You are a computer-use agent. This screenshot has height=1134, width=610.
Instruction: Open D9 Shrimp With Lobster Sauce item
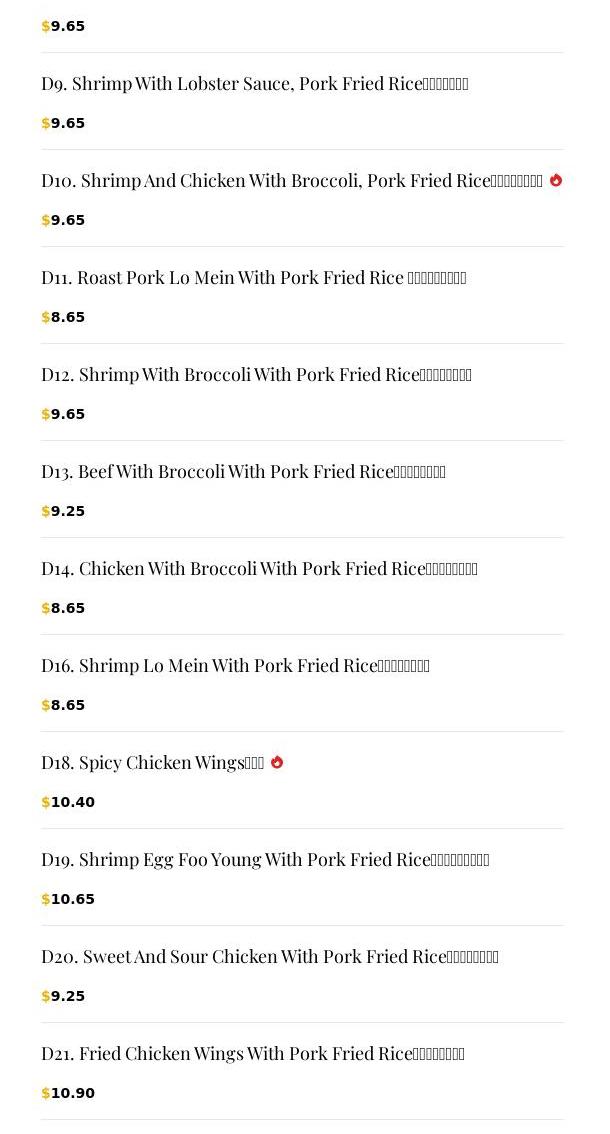[x=254, y=84]
